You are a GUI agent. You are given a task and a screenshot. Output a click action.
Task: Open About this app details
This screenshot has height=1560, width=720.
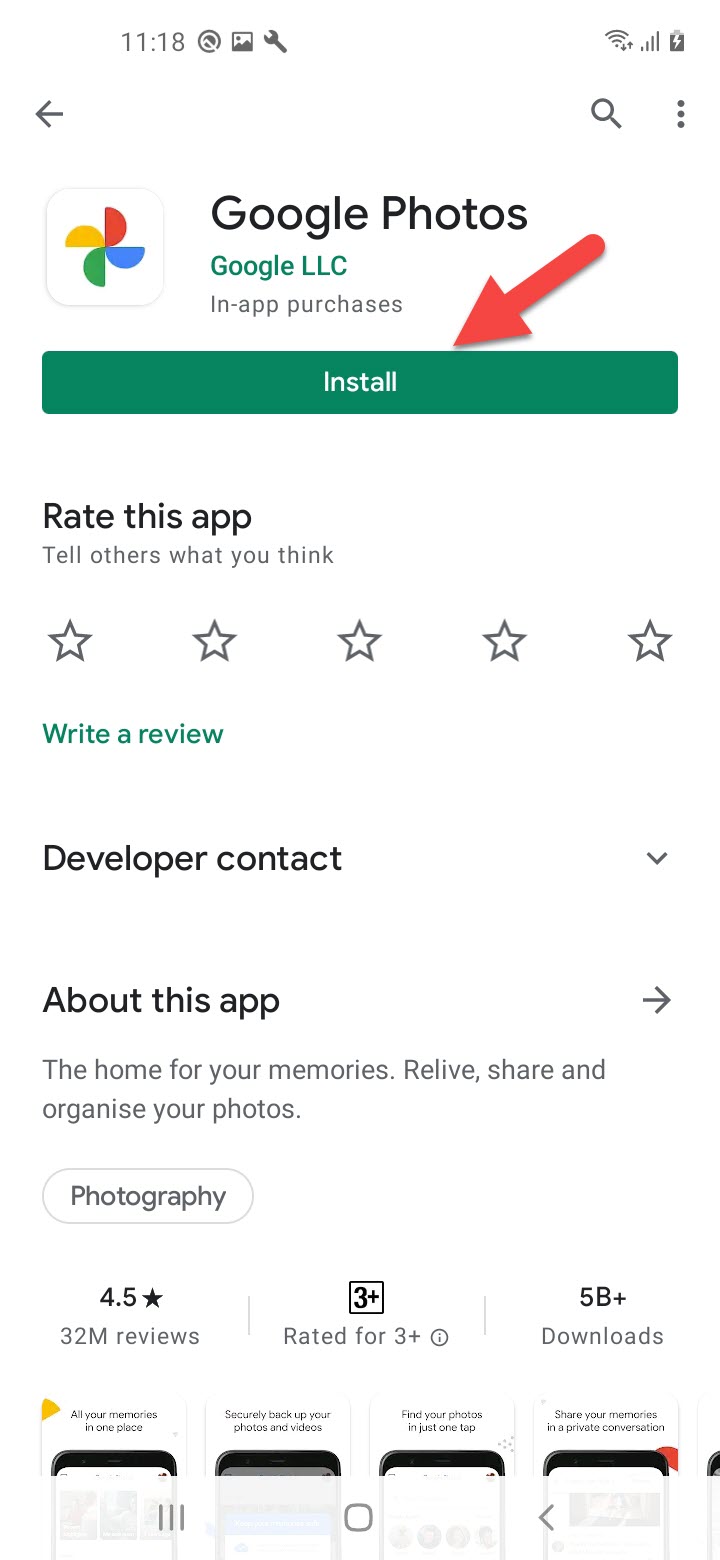coord(656,1000)
